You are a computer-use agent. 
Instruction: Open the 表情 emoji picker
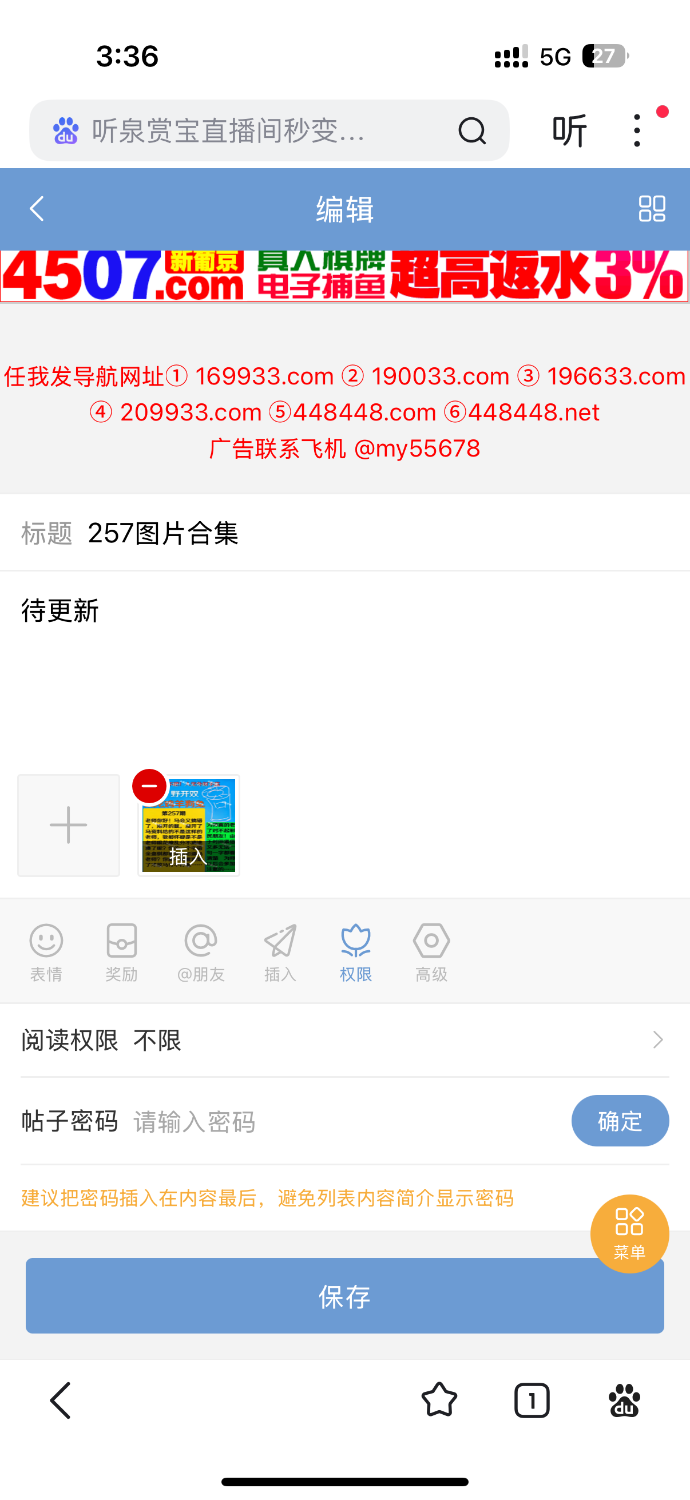pyautogui.click(x=46, y=951)
